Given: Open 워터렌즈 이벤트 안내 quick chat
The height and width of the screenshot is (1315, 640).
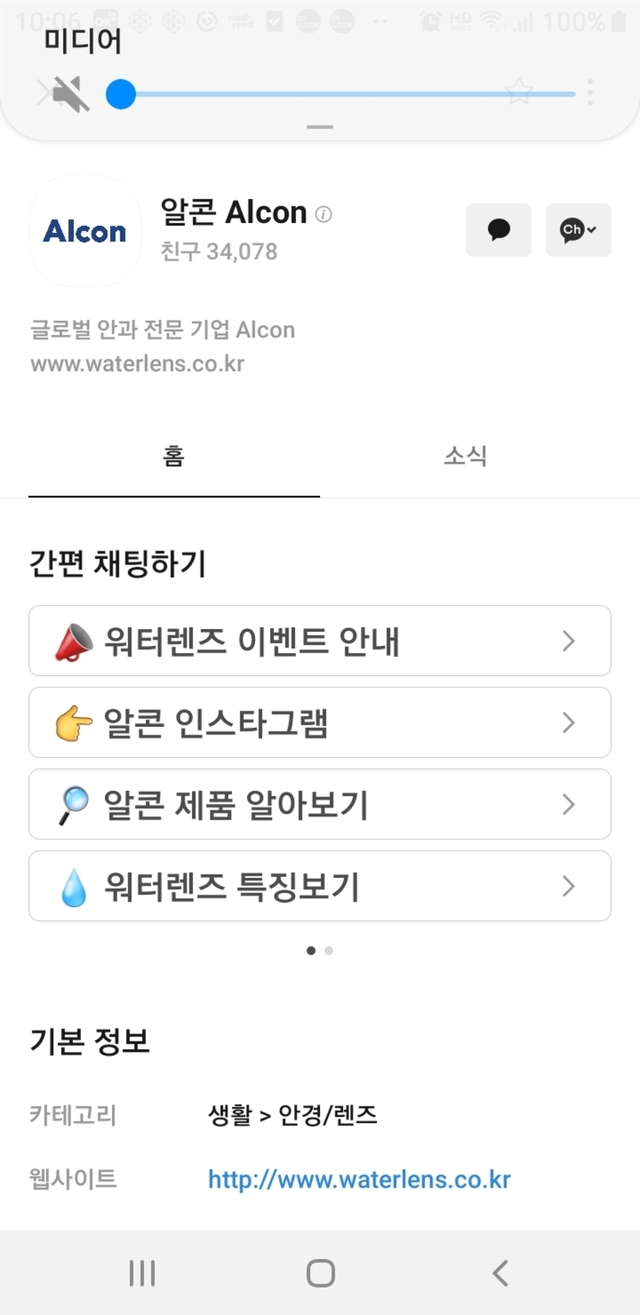Looking at the screenshot, I should 320,641.
